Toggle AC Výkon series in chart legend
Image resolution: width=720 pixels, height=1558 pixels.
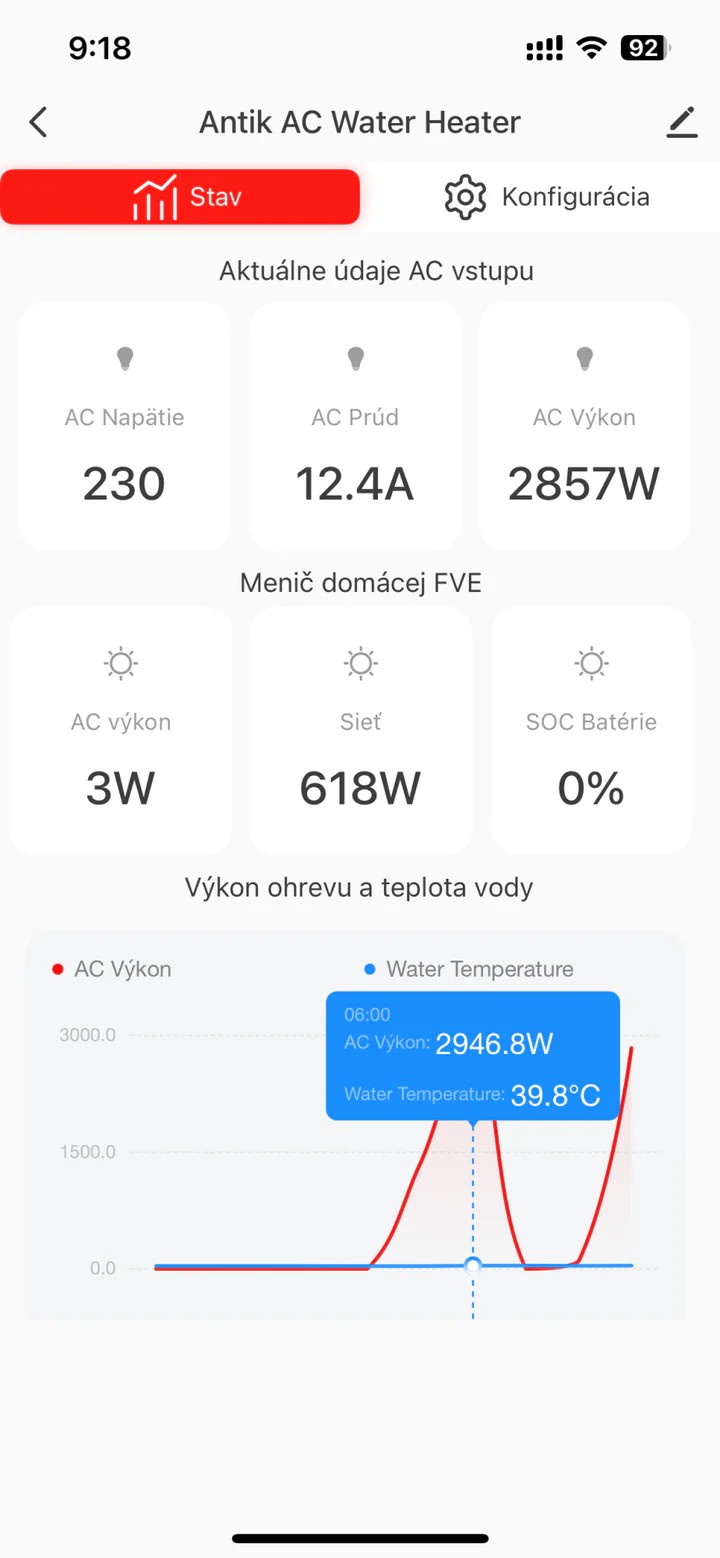(112, 969)
